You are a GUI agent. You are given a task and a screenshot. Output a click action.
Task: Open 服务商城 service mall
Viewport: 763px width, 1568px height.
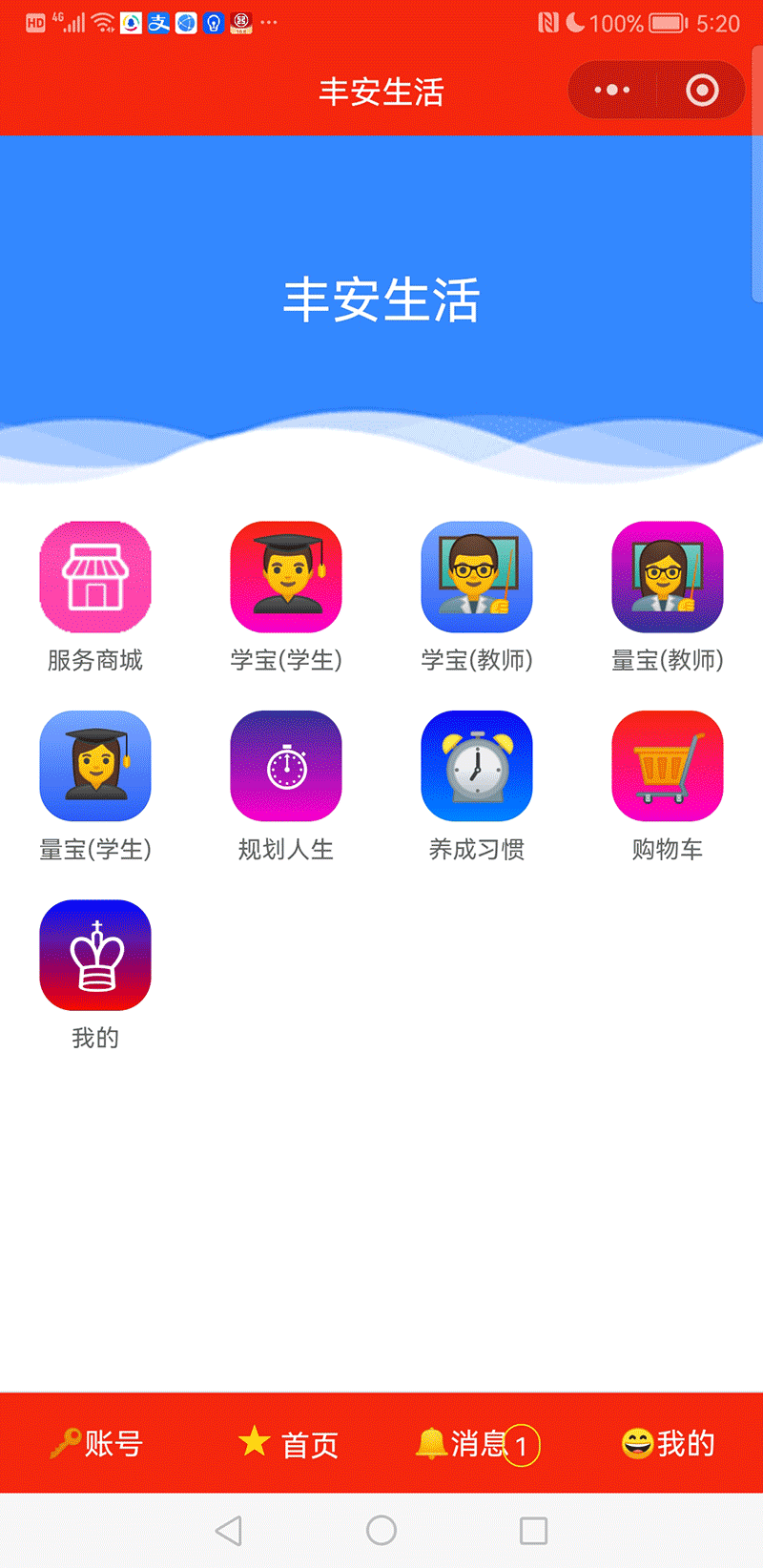tap(95, 578)
